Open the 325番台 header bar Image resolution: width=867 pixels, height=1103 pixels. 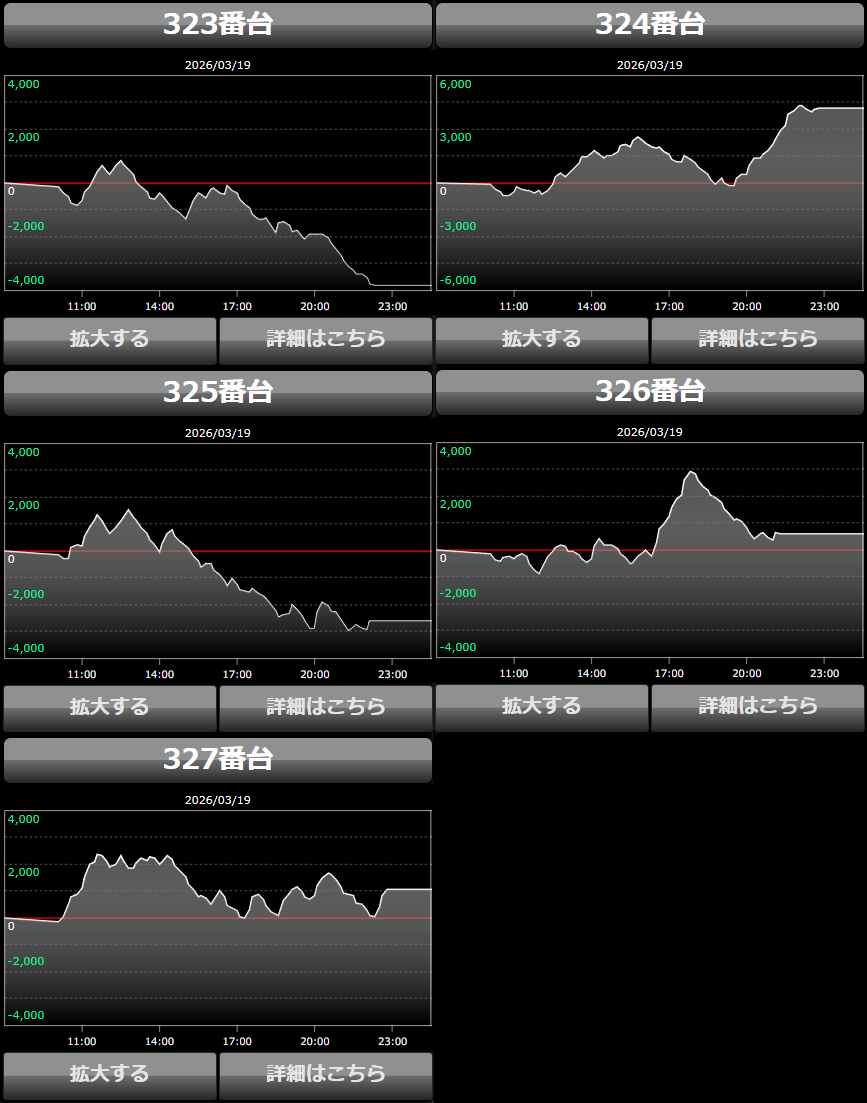(x=218, y=393)
